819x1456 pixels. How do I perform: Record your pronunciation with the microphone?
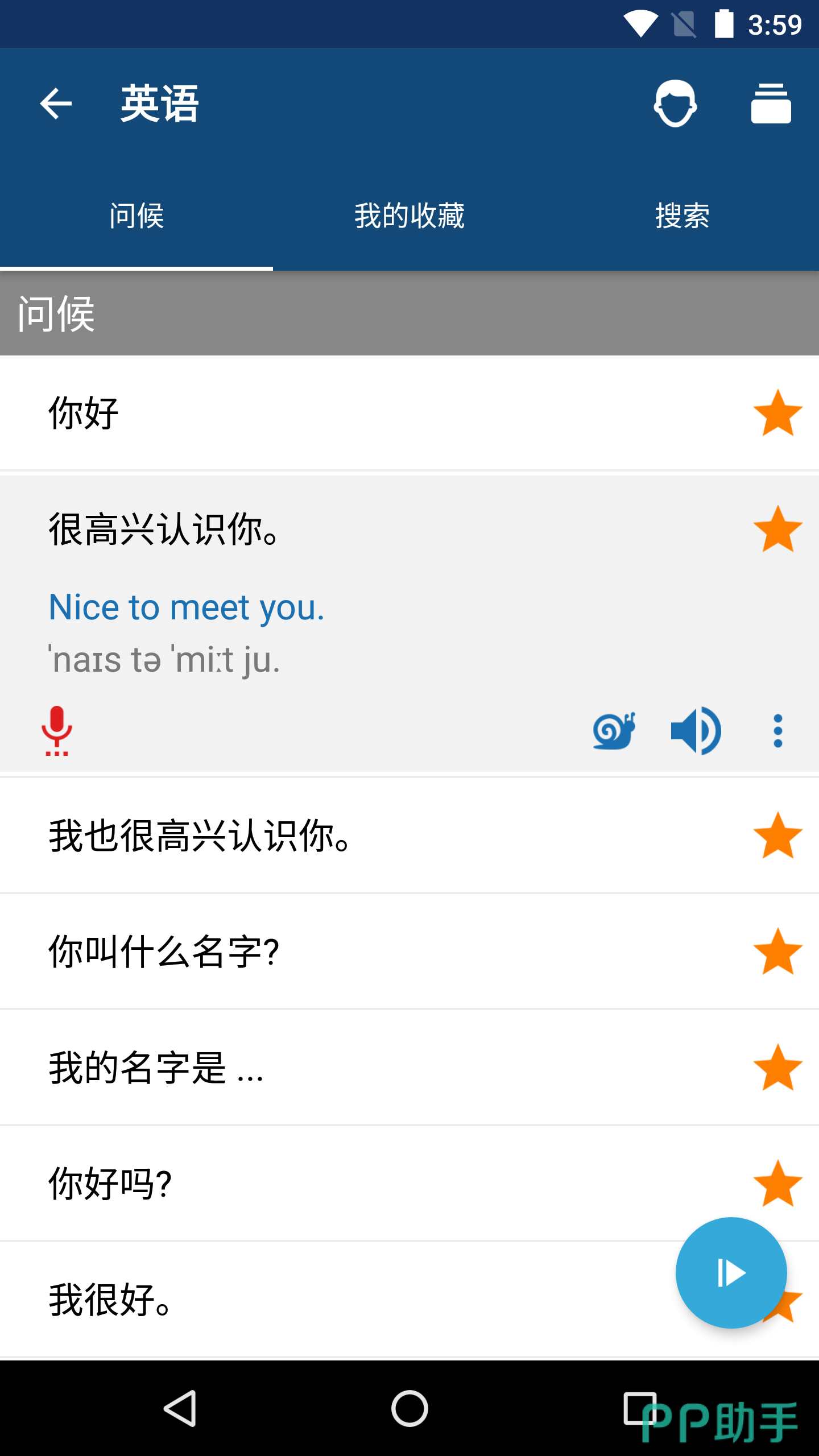57,731
